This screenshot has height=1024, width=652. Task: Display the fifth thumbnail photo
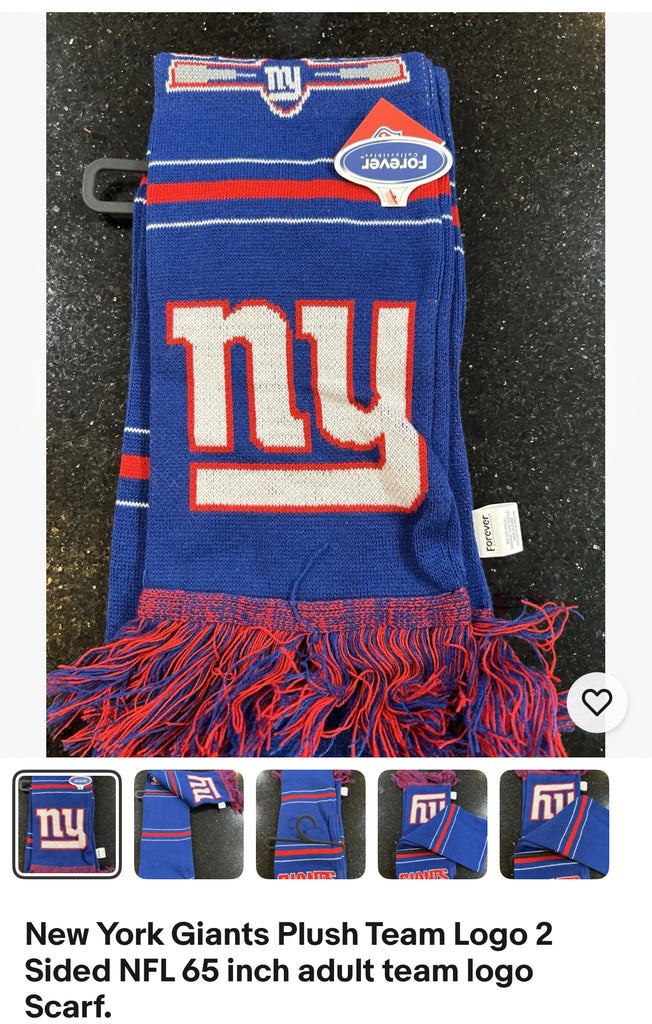coord(554,824)
